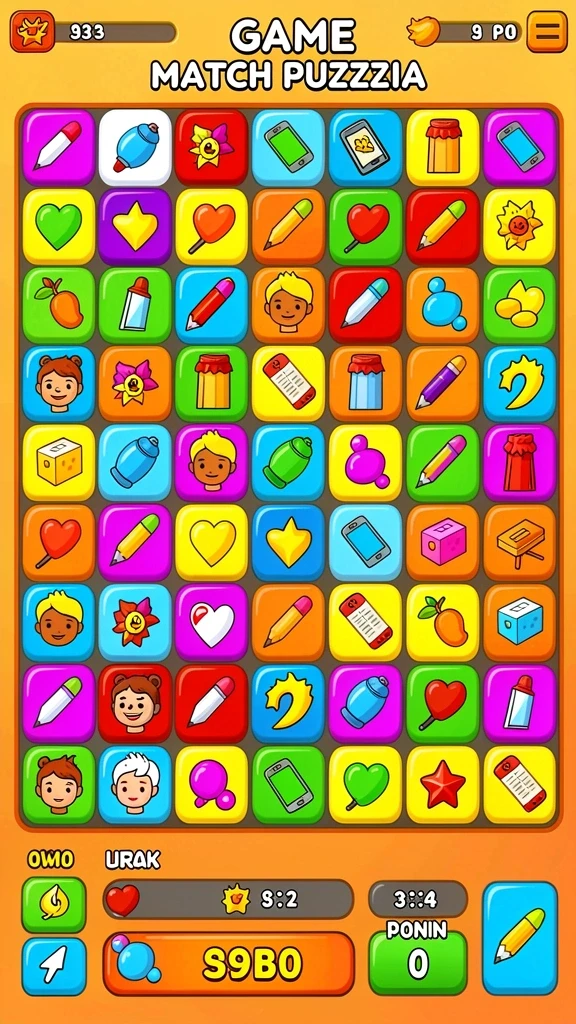The width and height of the screenshot is (576, 1024).
Task: Tap the green swirl button under OWIO
Action: click(54, 904)
